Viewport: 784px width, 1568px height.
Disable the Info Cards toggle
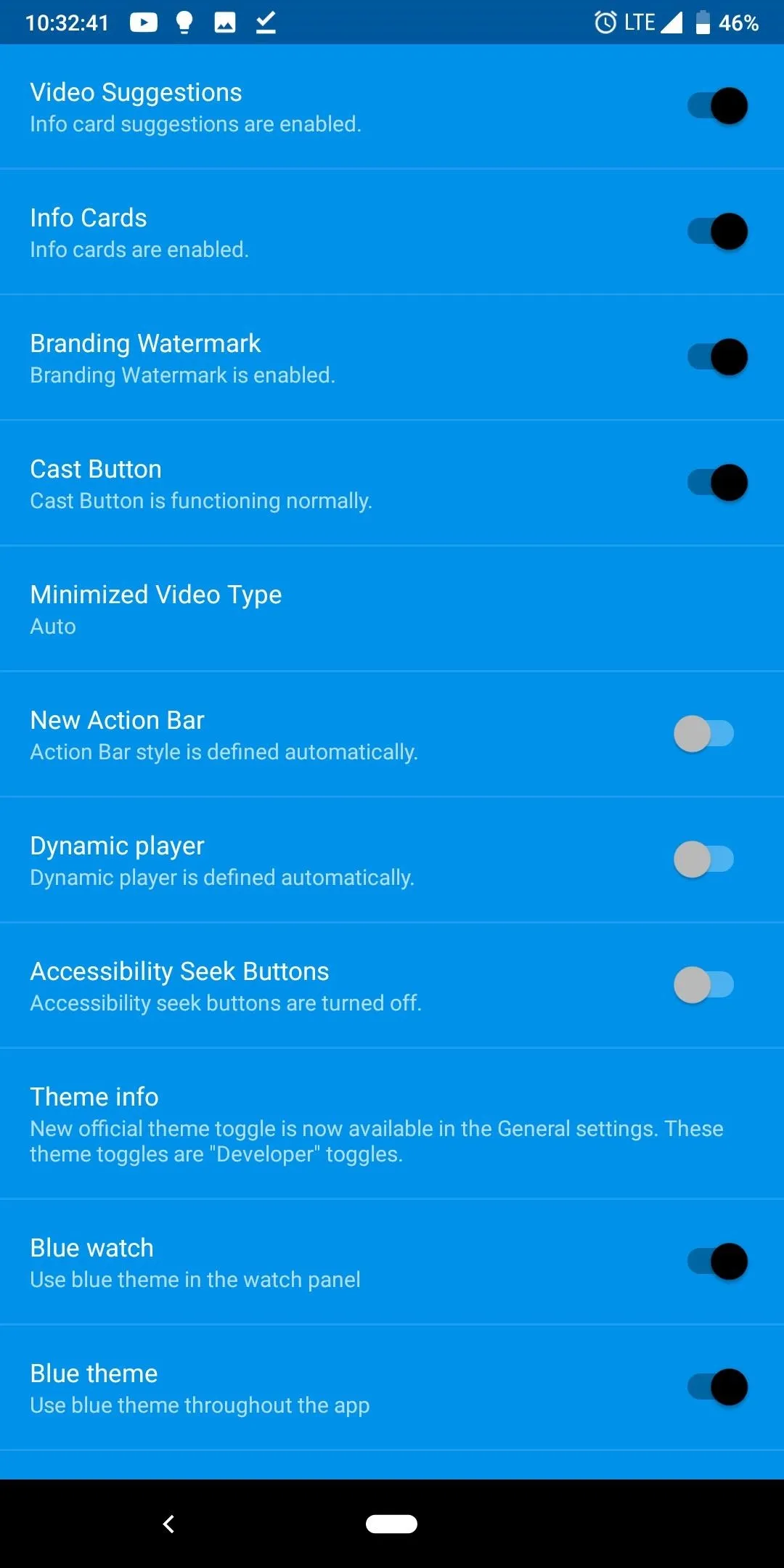(x=717, y=232)
